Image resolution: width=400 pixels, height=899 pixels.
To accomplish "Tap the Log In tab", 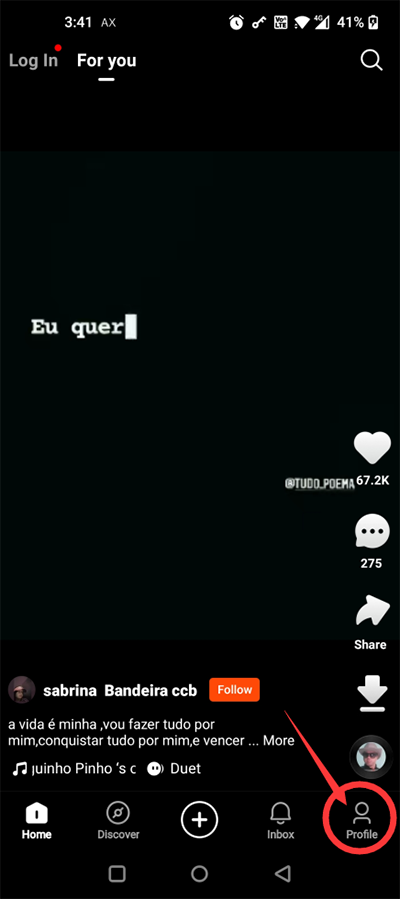I will click(33, 60).
